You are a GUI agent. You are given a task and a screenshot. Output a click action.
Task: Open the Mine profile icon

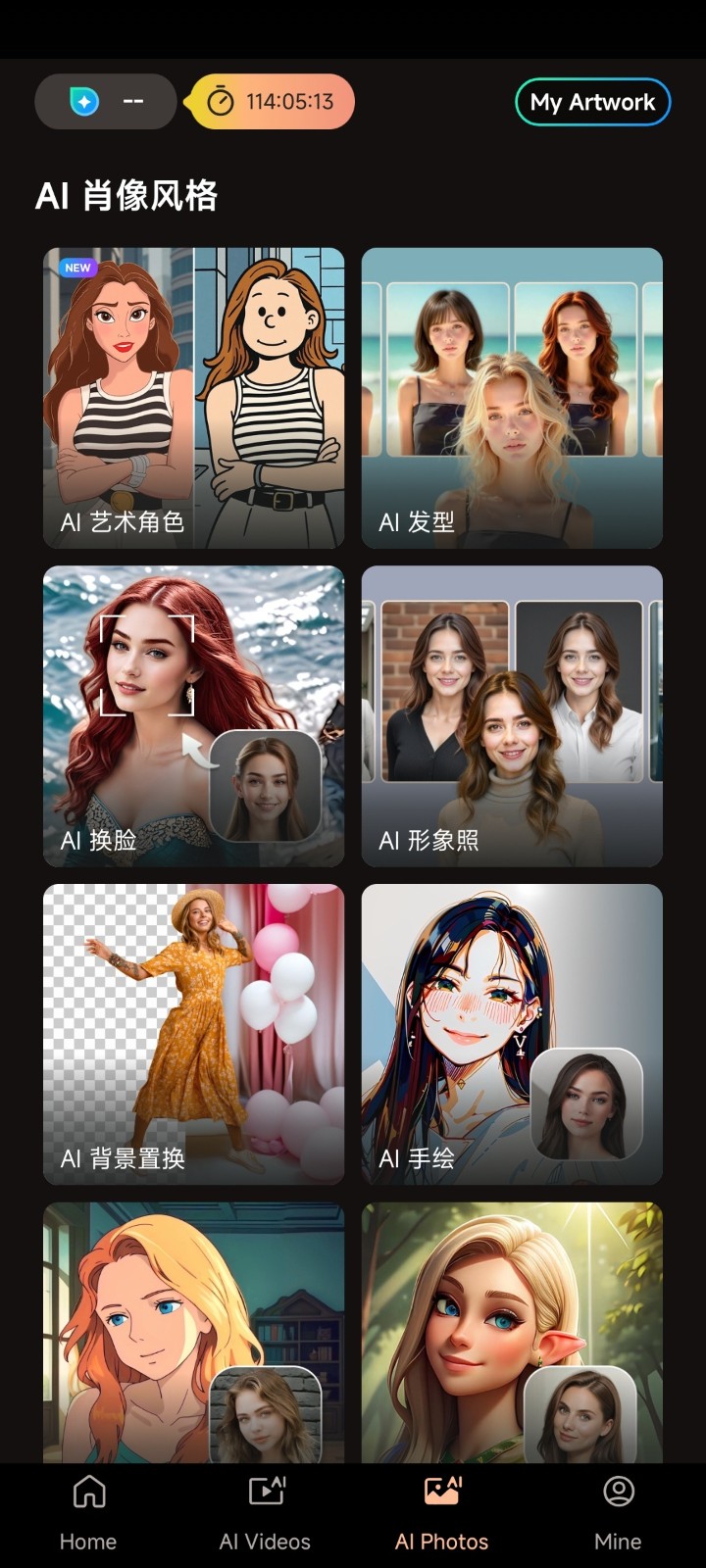click(619, 1492)
